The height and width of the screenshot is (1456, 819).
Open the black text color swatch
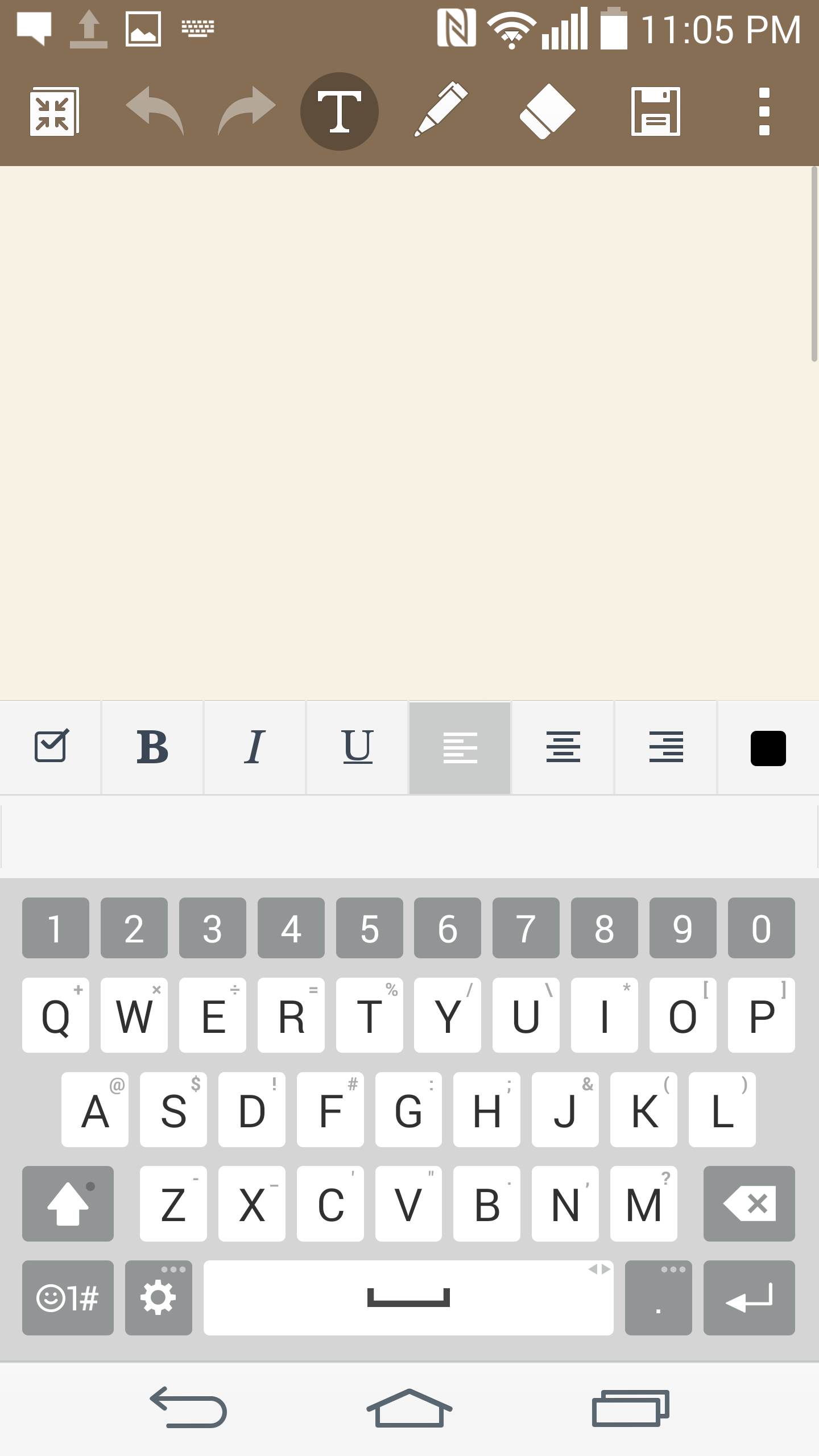(x=768, y=748)
